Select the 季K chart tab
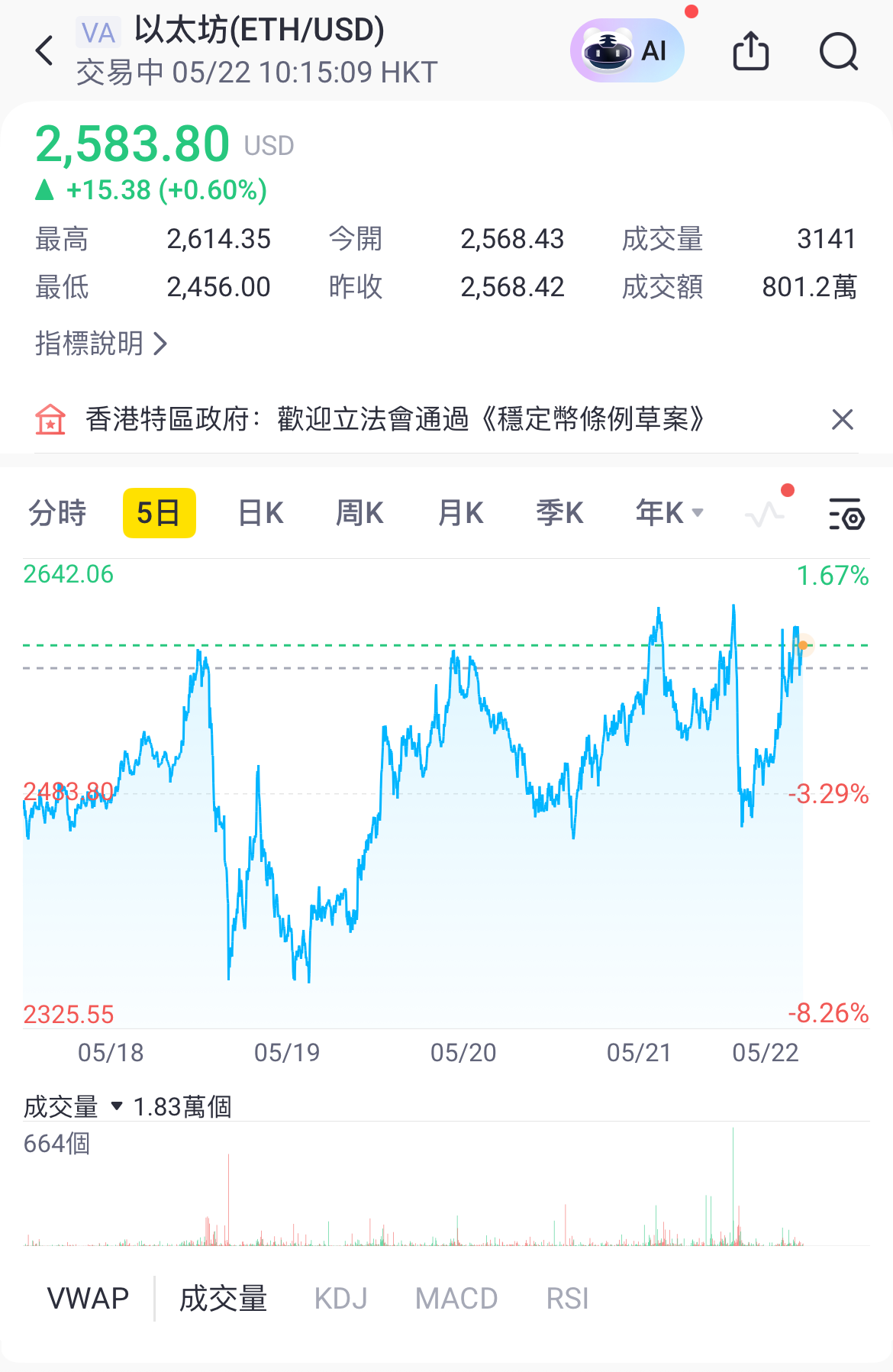Viewport: 893px width, 1372px height. 559,513
